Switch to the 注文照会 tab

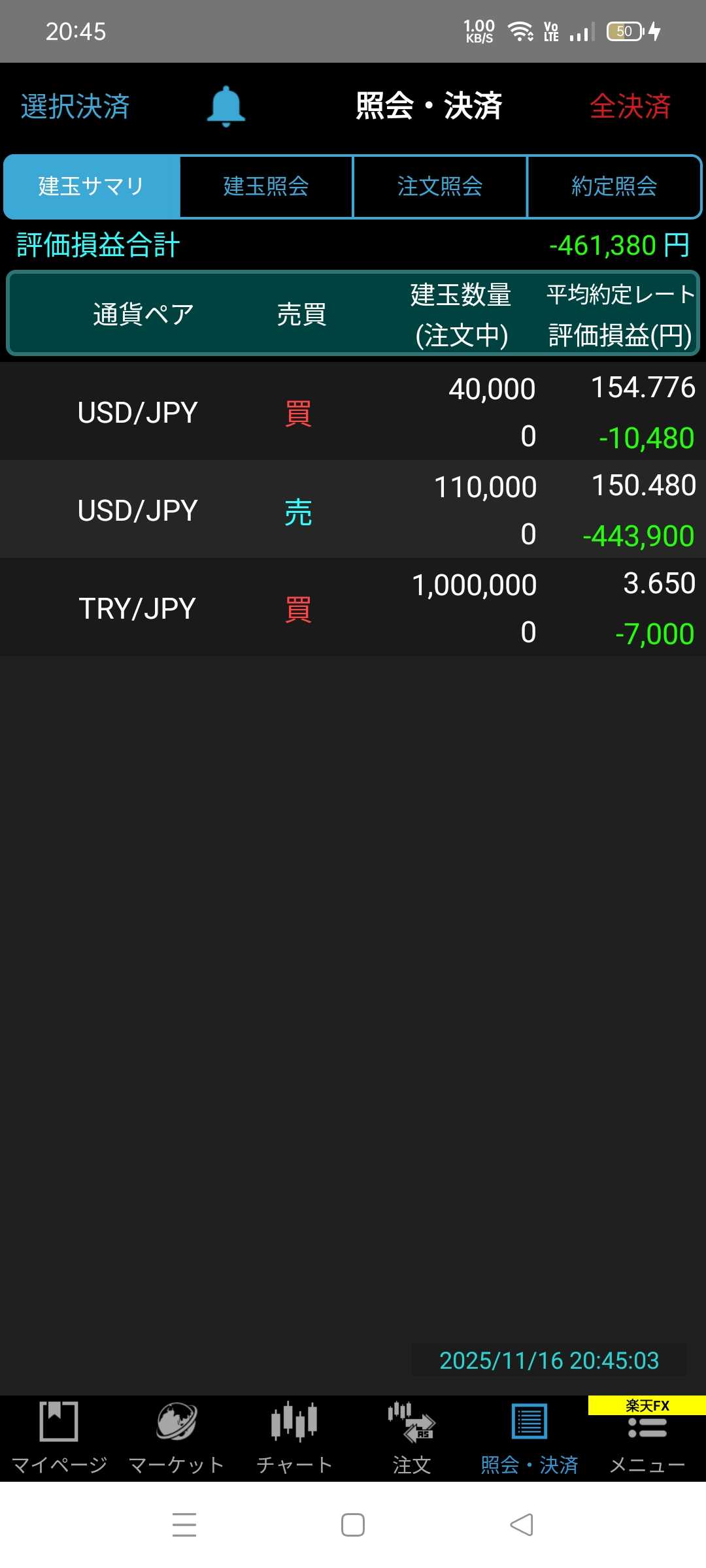pos(440,187)
